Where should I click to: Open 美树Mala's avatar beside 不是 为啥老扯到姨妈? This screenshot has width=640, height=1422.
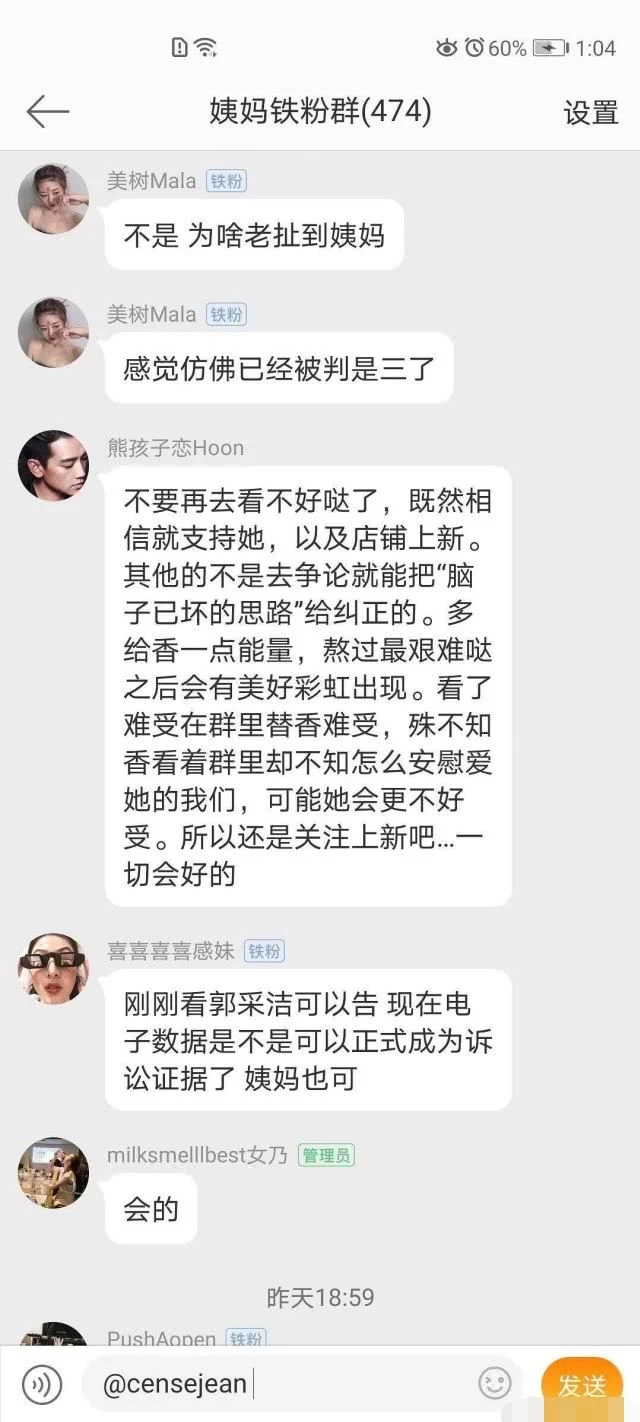point(53,199)
